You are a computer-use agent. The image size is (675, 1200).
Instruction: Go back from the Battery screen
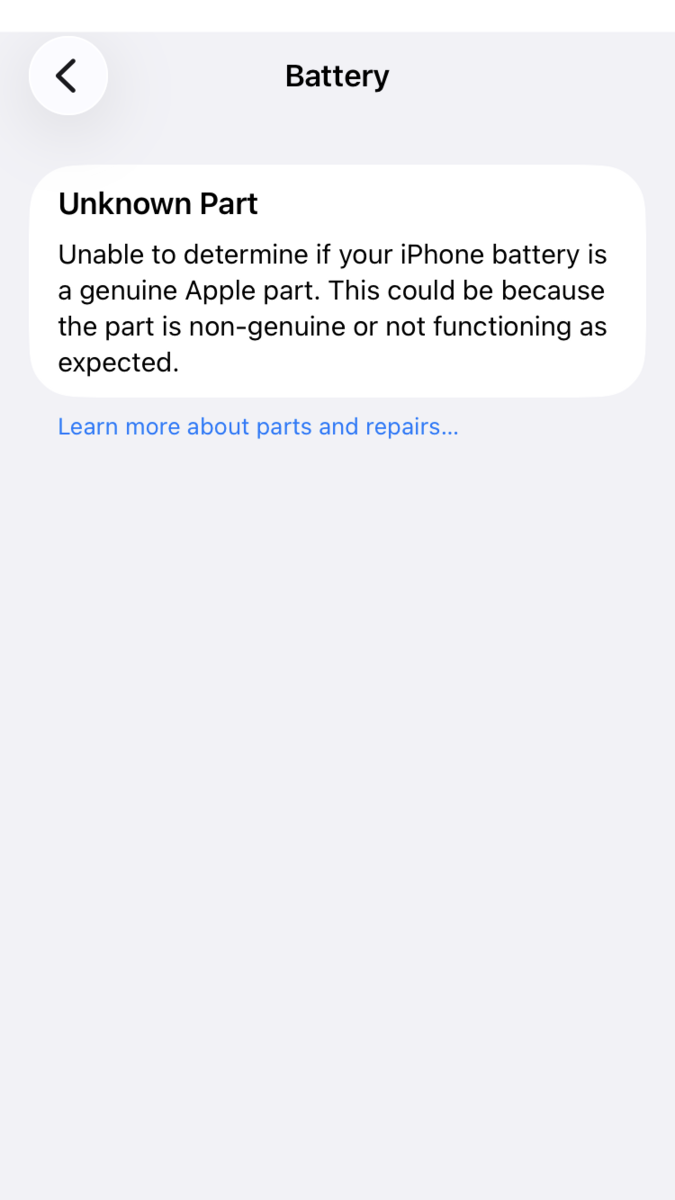pyautogui.click(x=67, y=76)
